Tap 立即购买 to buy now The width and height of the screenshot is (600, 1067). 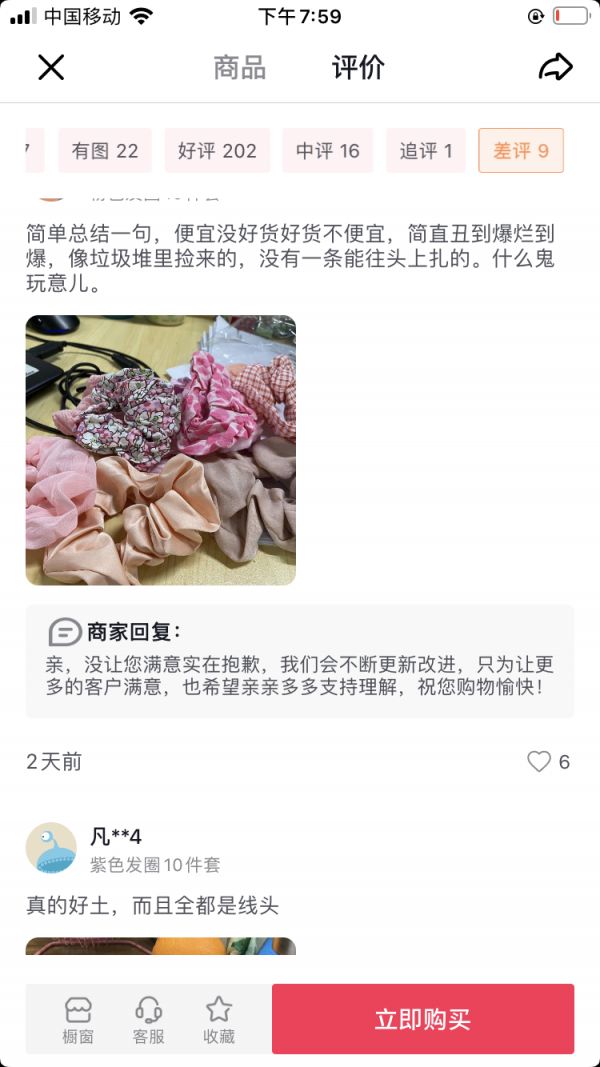point(422,1019)
